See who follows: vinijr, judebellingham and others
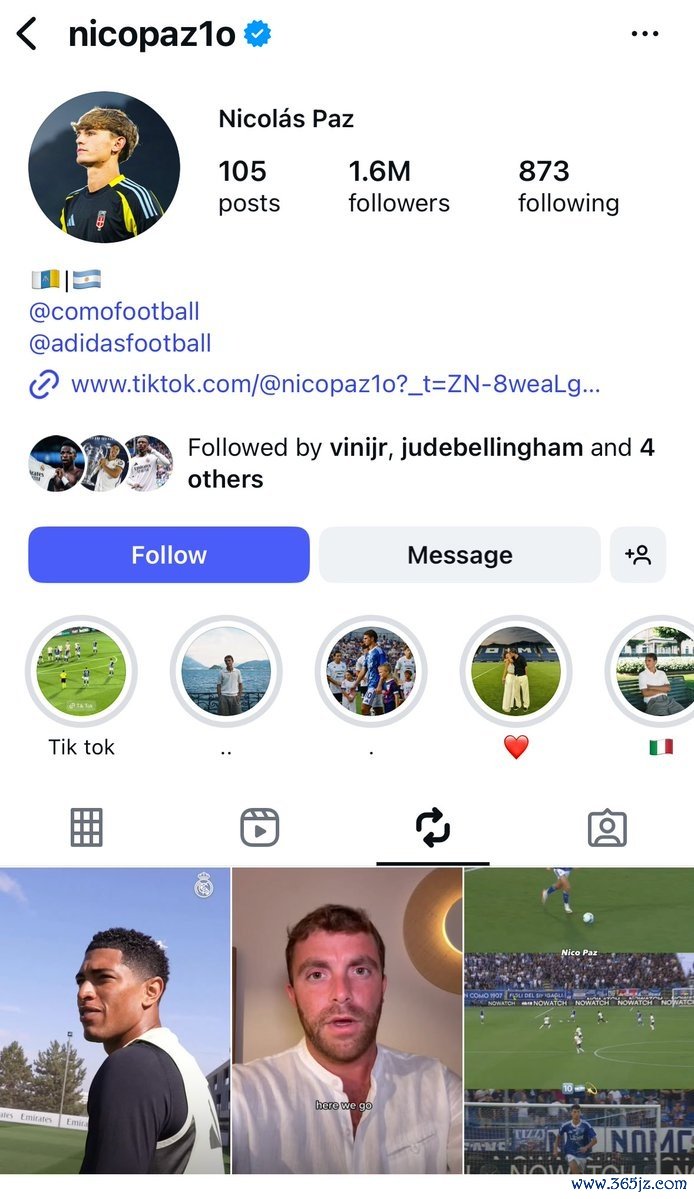Viewport: 694px width, 1199px height. click(420, 463)
